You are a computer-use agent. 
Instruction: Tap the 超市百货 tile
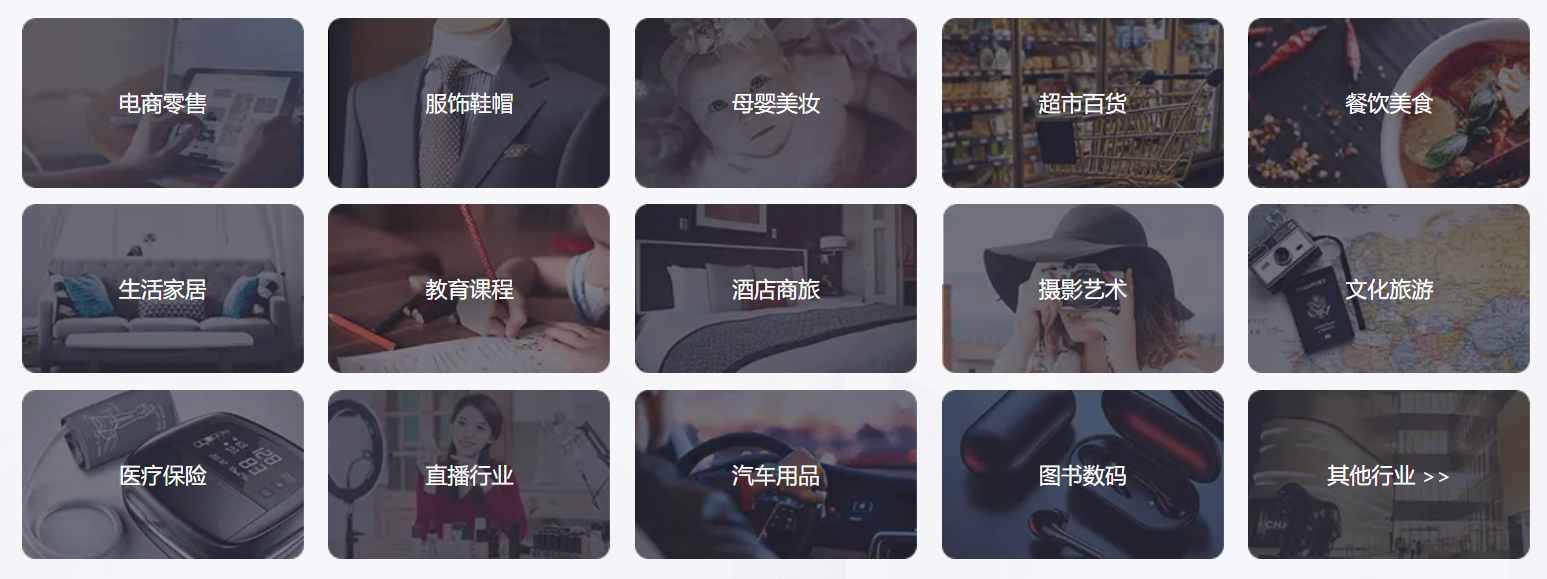(1082, 103)
